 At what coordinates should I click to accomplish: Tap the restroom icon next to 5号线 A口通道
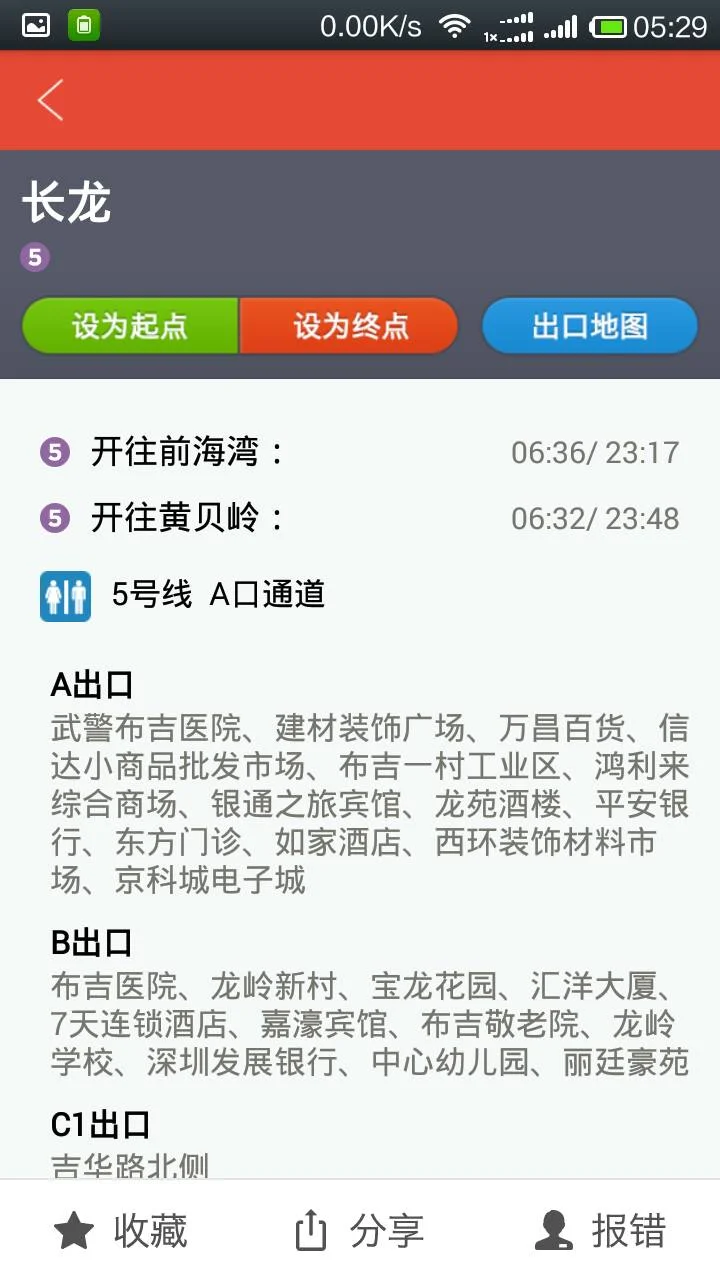(65, 593)
